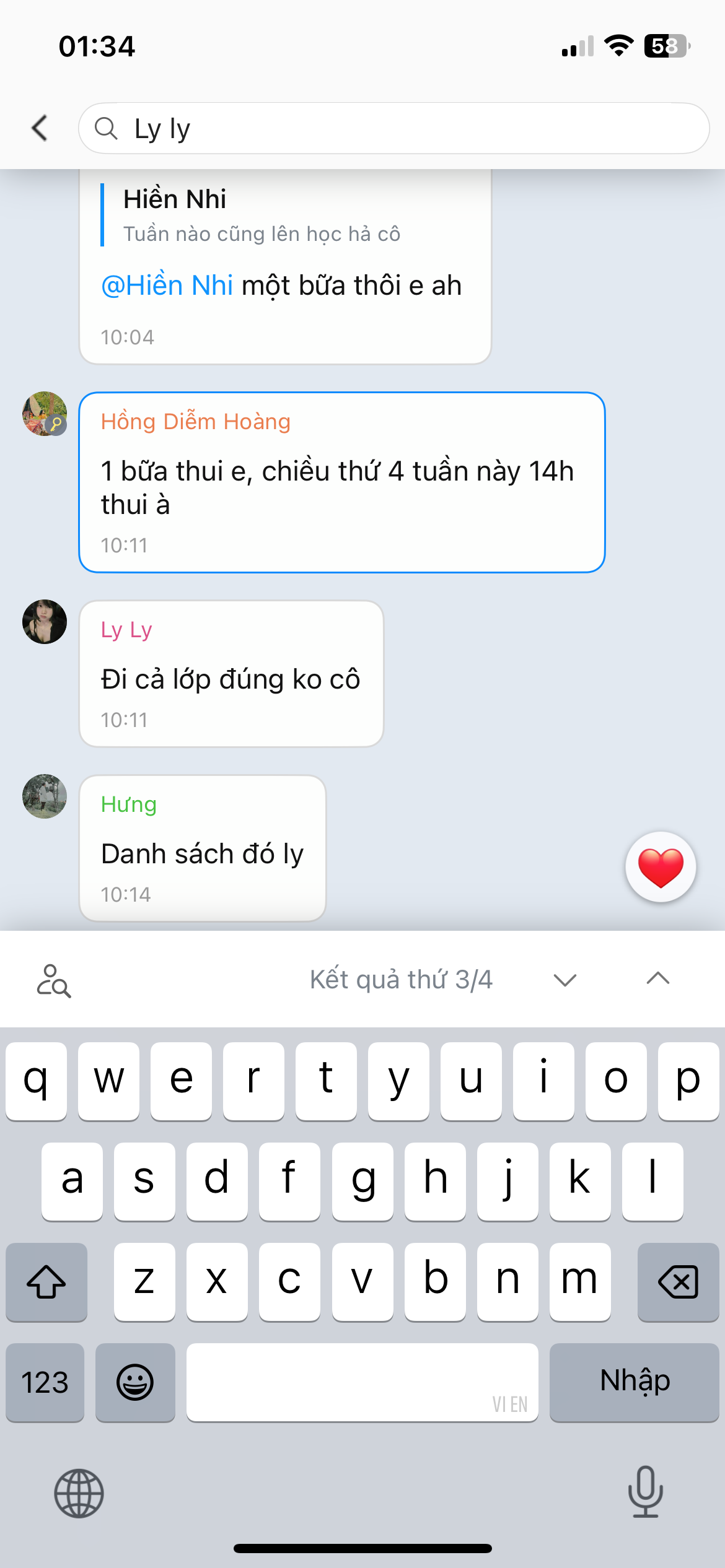Open Ly Ly's profile picture

(45, 622)
